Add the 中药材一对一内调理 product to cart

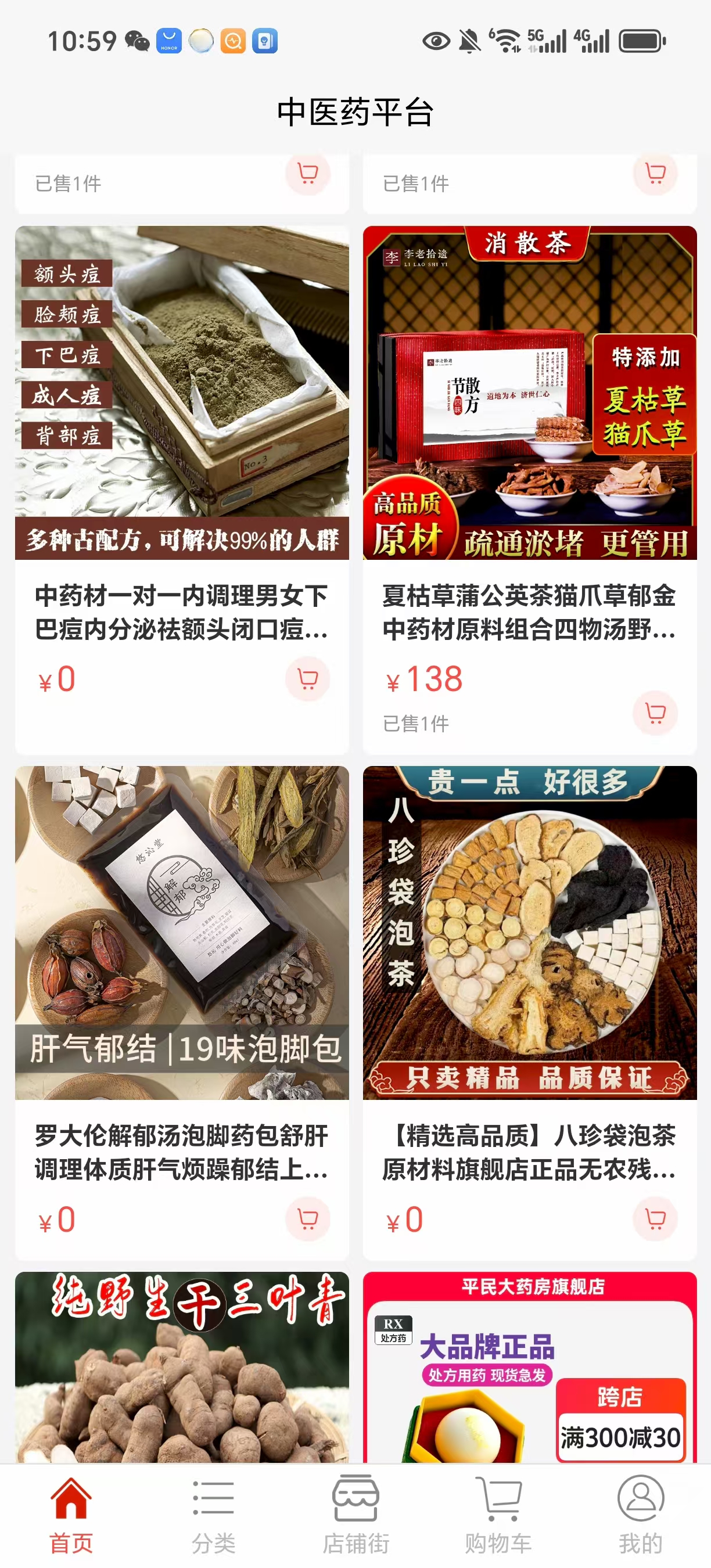(x=308, y=679)
